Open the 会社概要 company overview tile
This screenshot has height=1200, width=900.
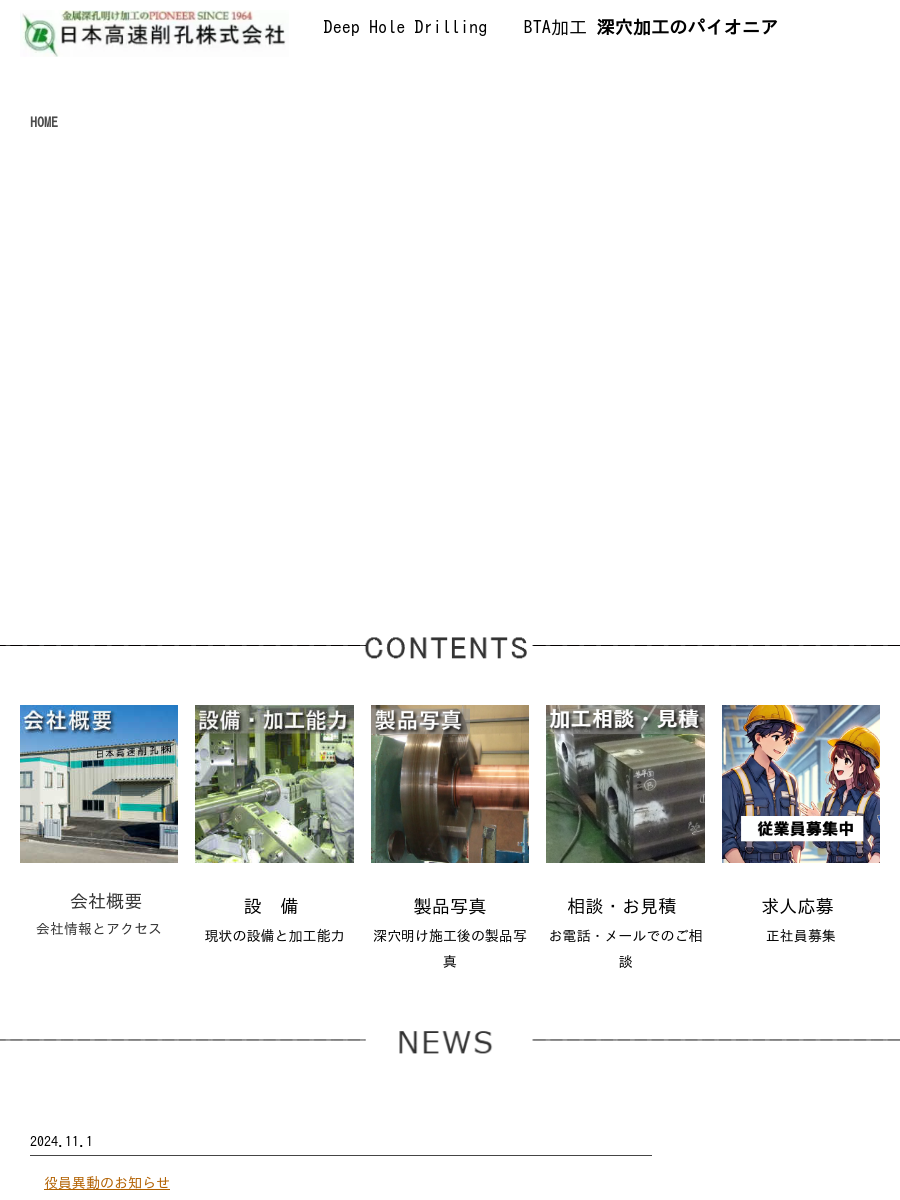pyautogui.click(x=99, y=784)
